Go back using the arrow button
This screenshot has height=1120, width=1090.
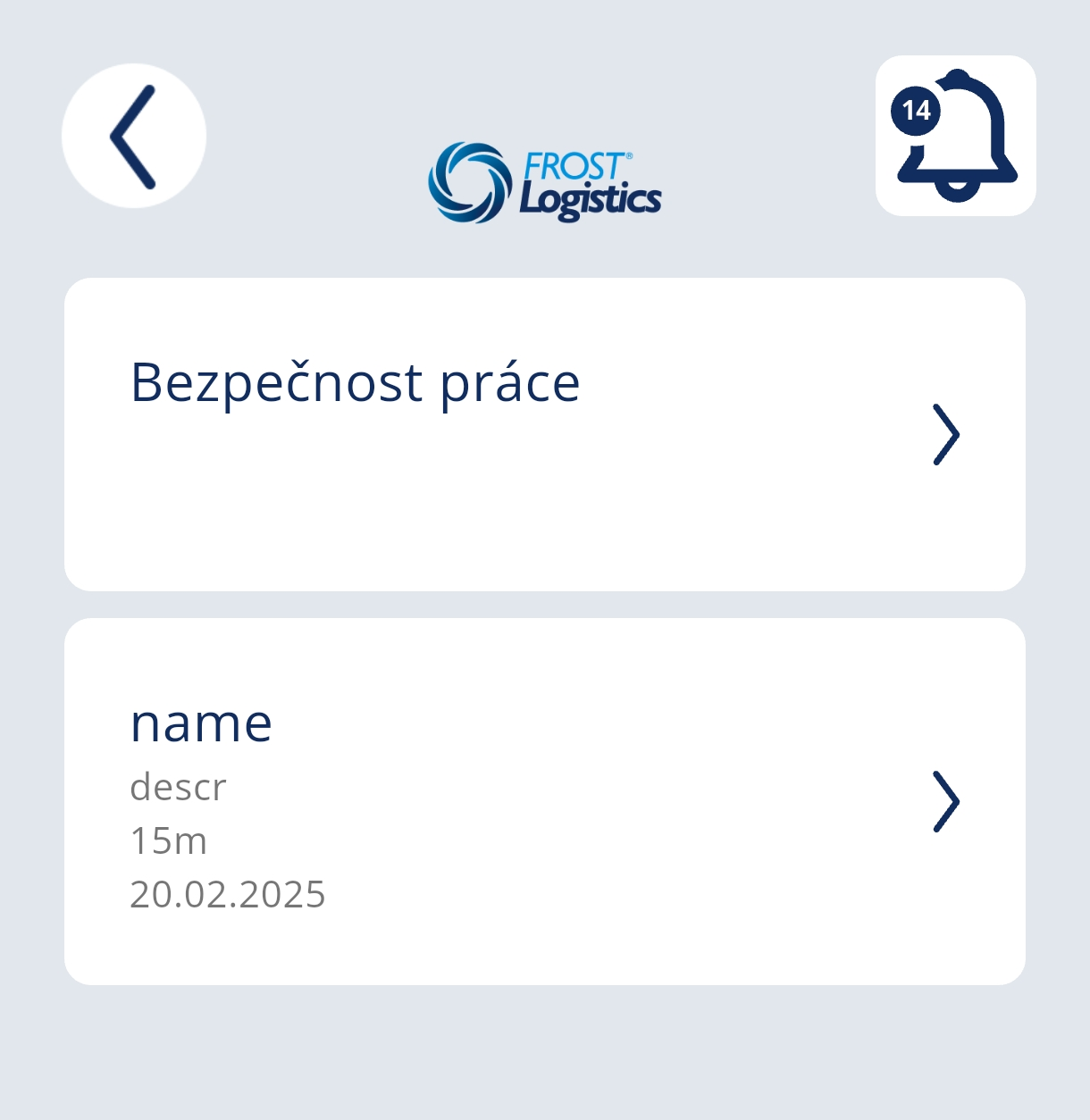(134, 137)
